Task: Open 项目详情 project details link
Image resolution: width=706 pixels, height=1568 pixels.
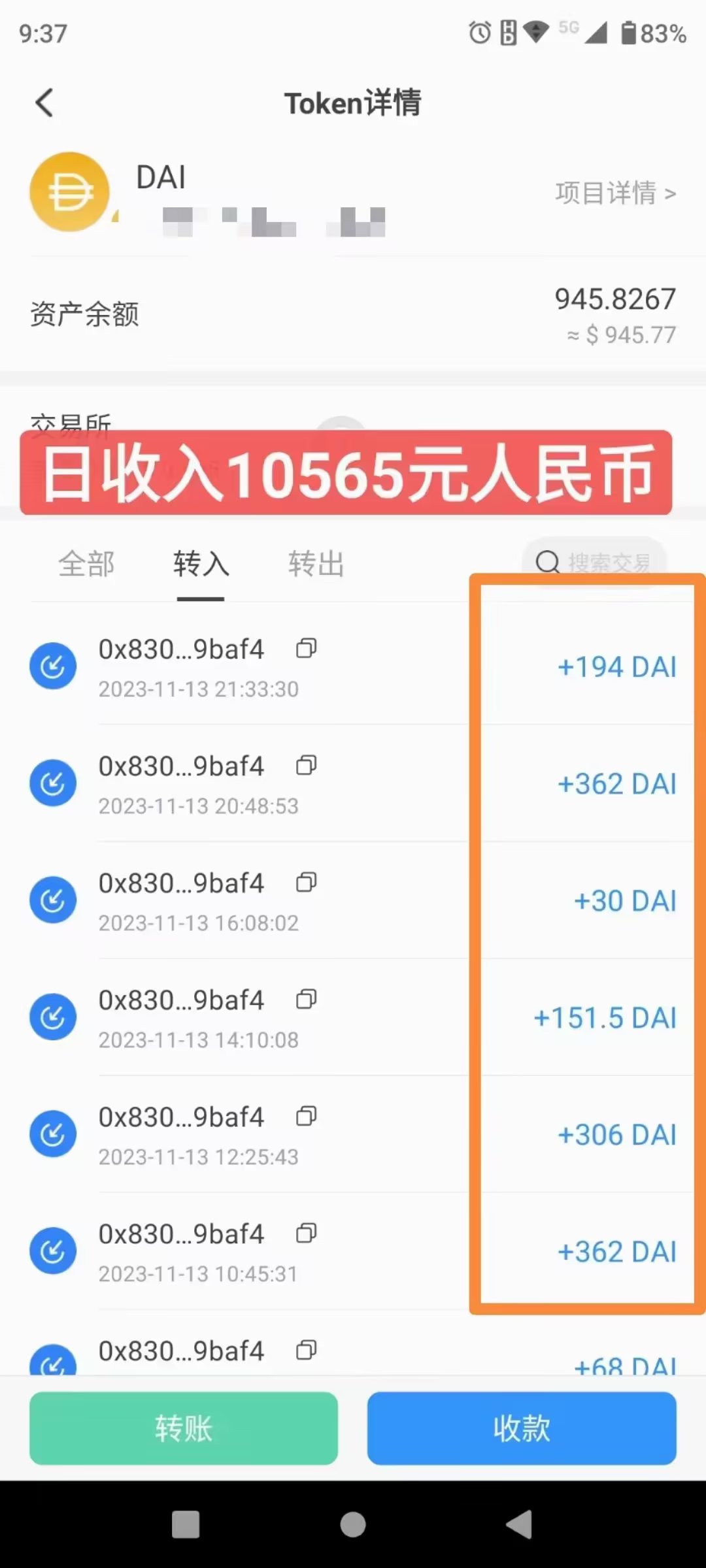Action: click(615, 193)
